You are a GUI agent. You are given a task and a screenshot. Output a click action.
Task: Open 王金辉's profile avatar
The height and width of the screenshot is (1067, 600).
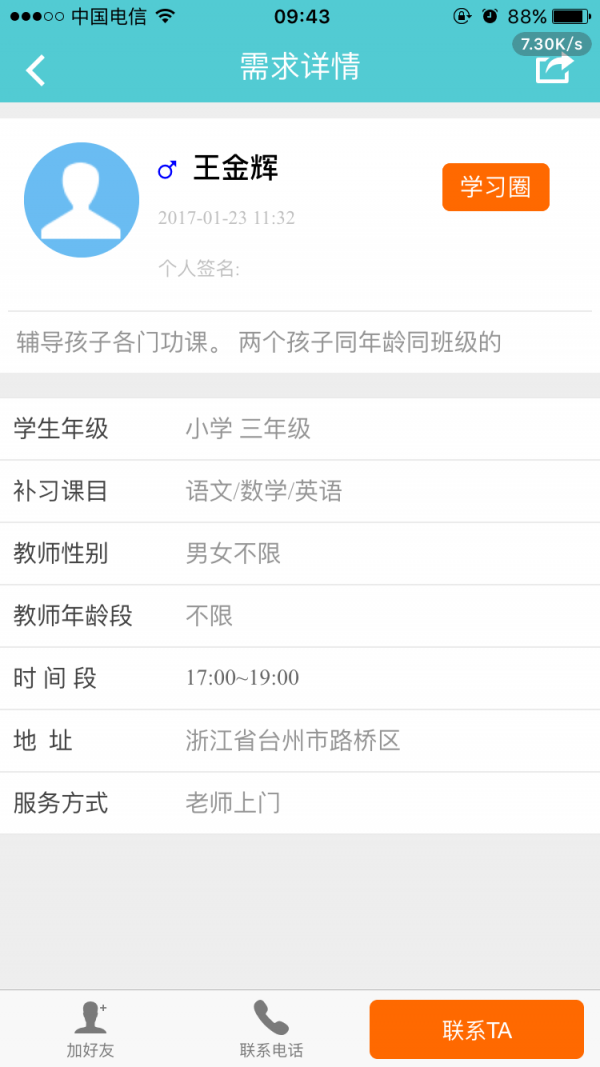(x=81, y=200)
